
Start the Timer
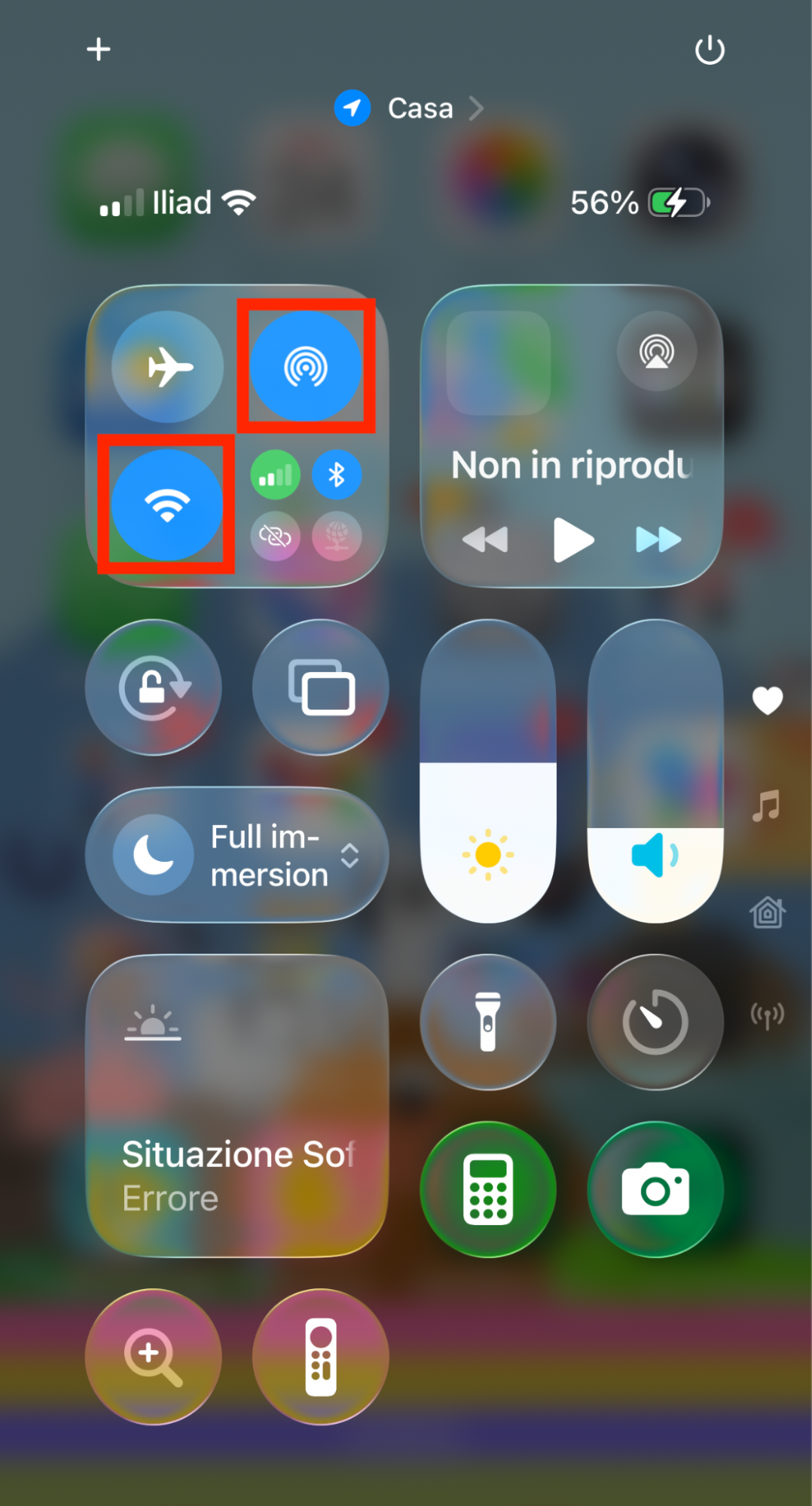pos(655,1021)
